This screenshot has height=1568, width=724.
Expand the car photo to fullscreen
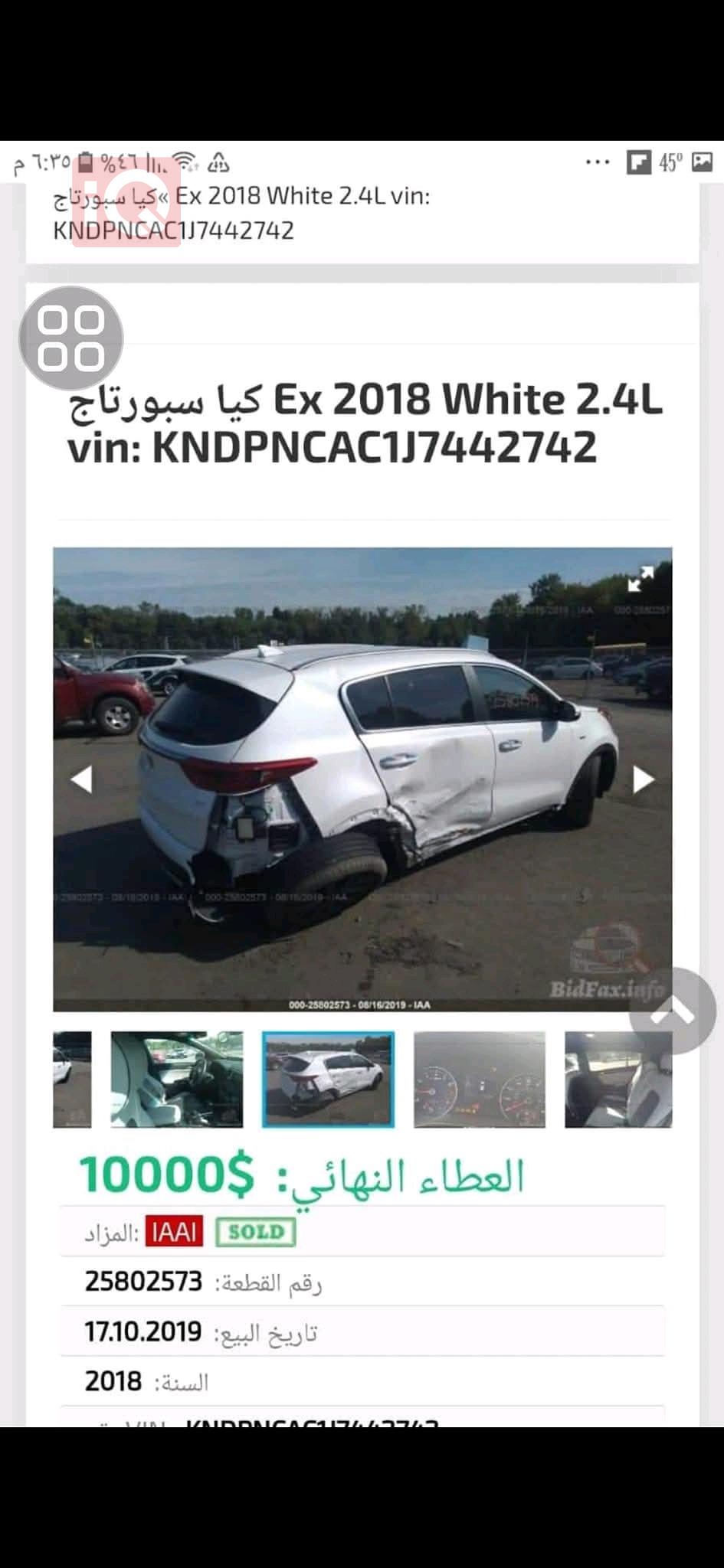click(640, 580)
